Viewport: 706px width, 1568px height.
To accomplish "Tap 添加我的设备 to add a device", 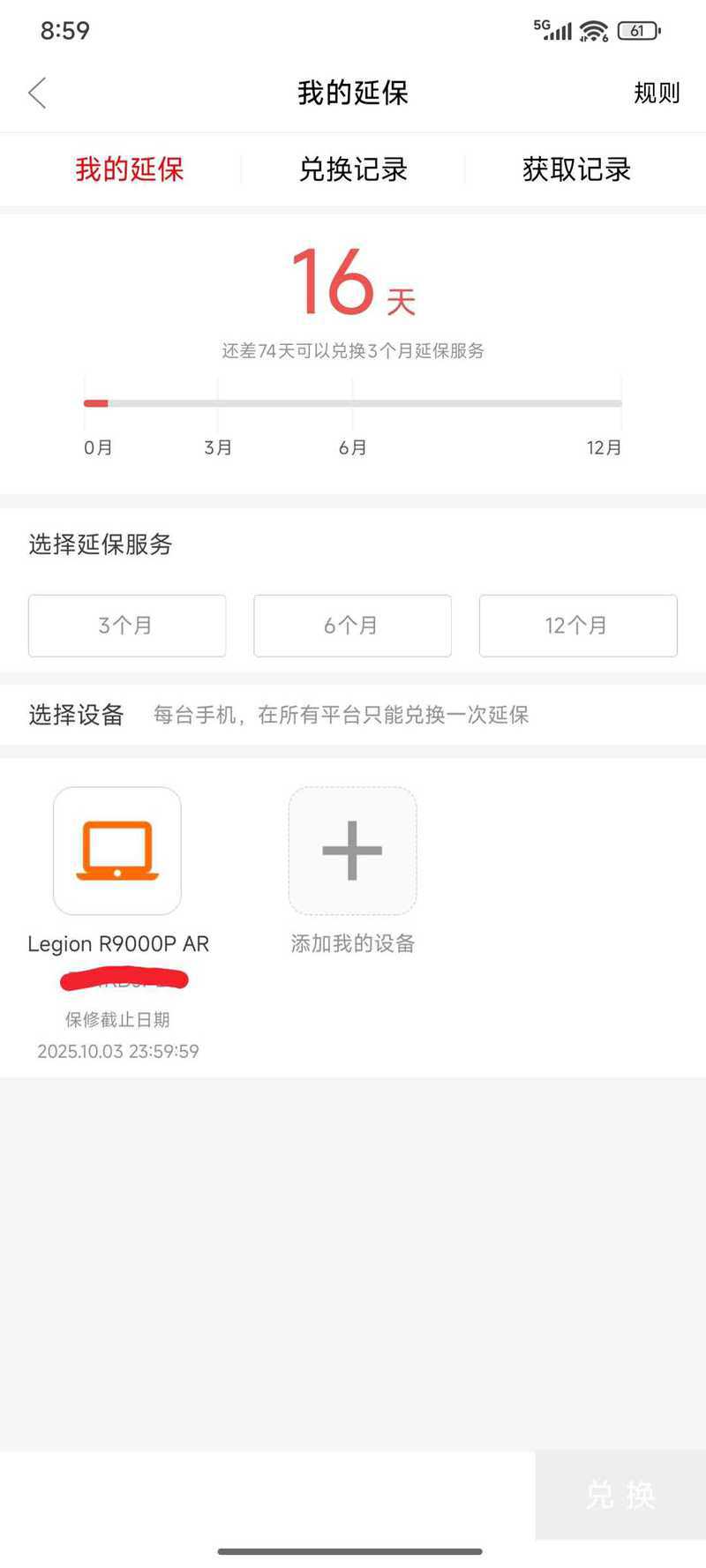I will tap(352, 852).
